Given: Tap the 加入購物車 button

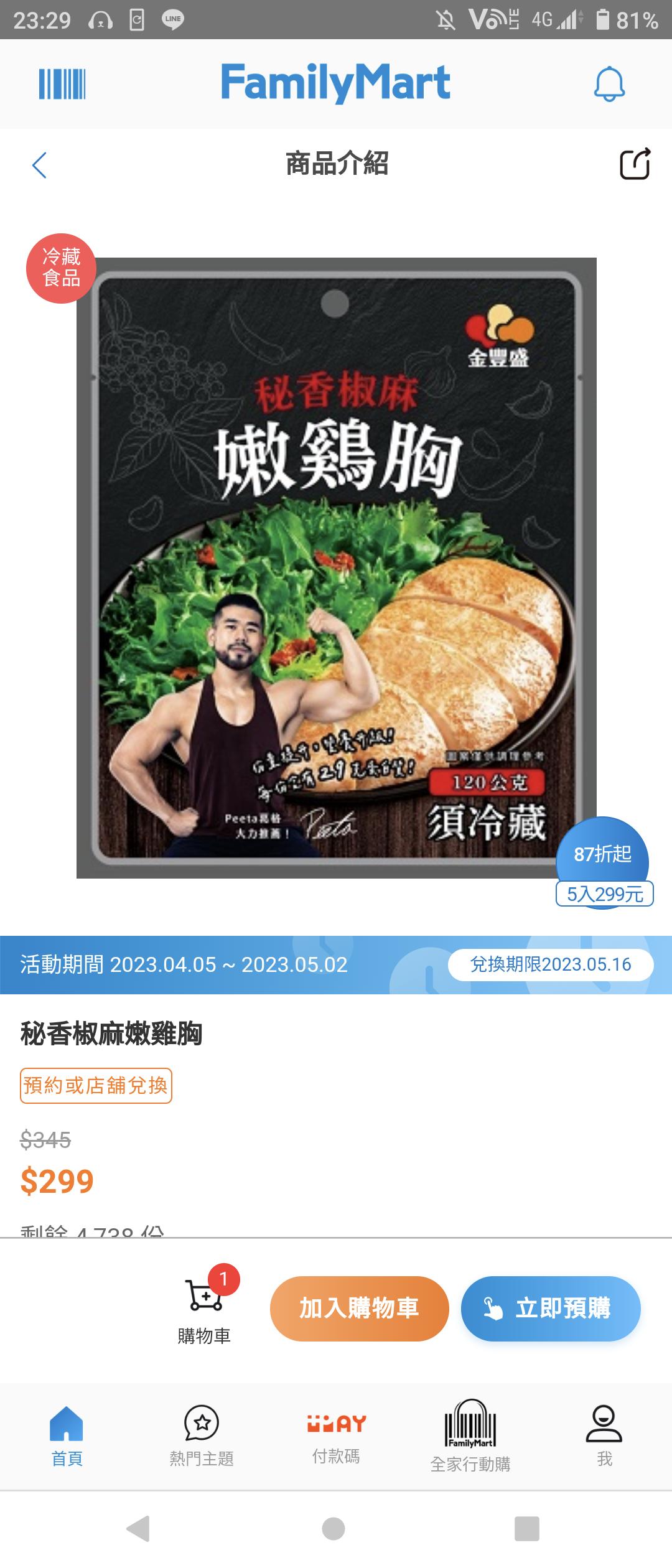Looking at the screenshot, I should click(359, 1308).
